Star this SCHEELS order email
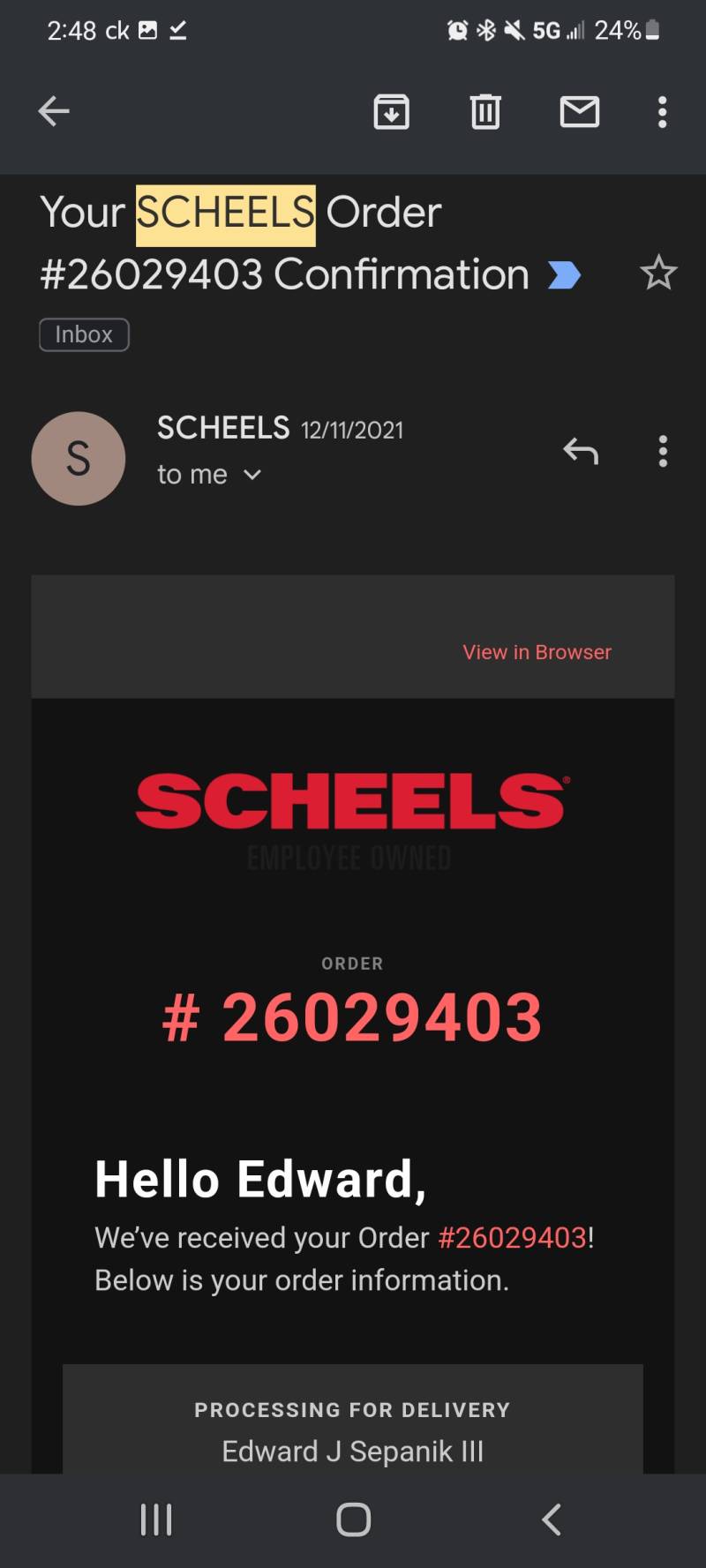The image size is (706, 1568). point(658,274)
